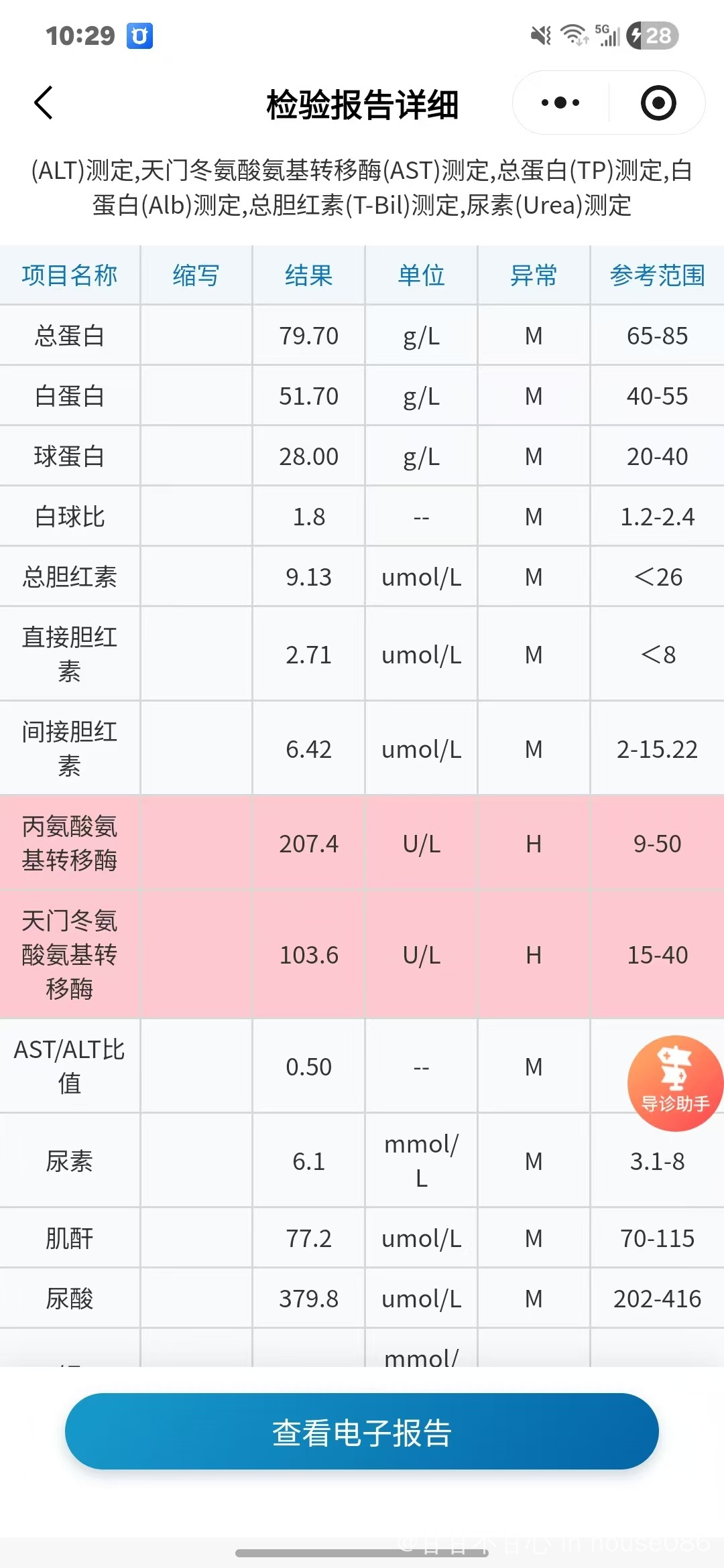
Task: Open the mini program more options menu
Action: pos(560,103)
